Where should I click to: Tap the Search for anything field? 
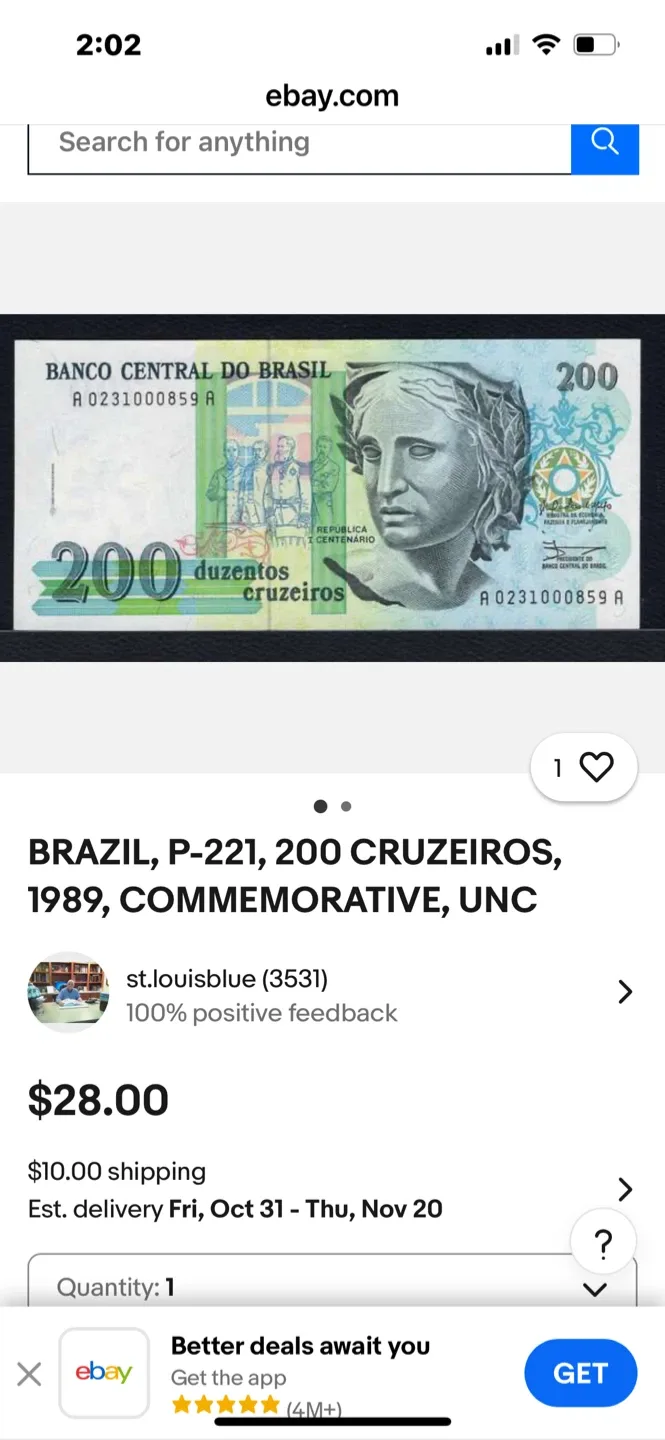pyautogui.click(x=298, y=143)
